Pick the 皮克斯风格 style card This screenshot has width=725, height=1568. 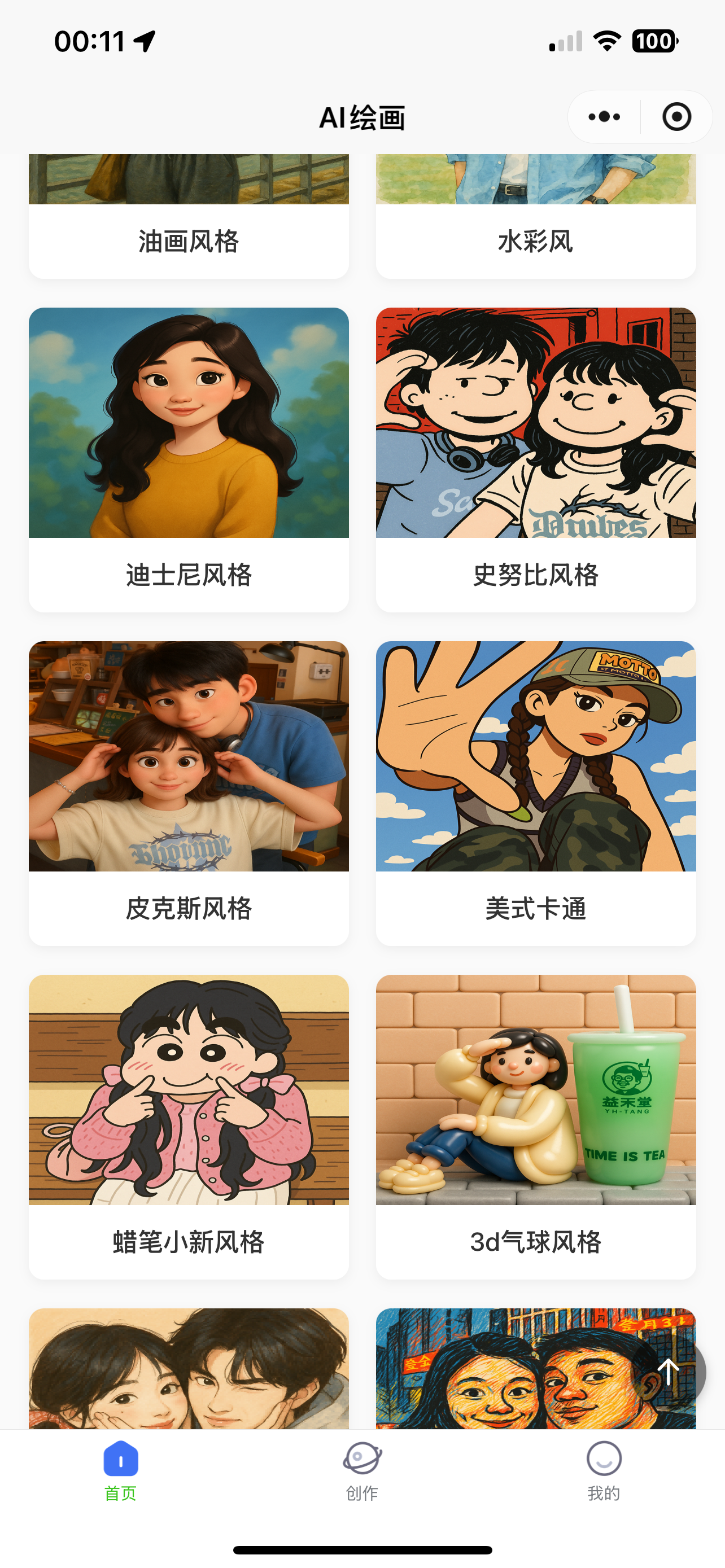coord(189,792)
